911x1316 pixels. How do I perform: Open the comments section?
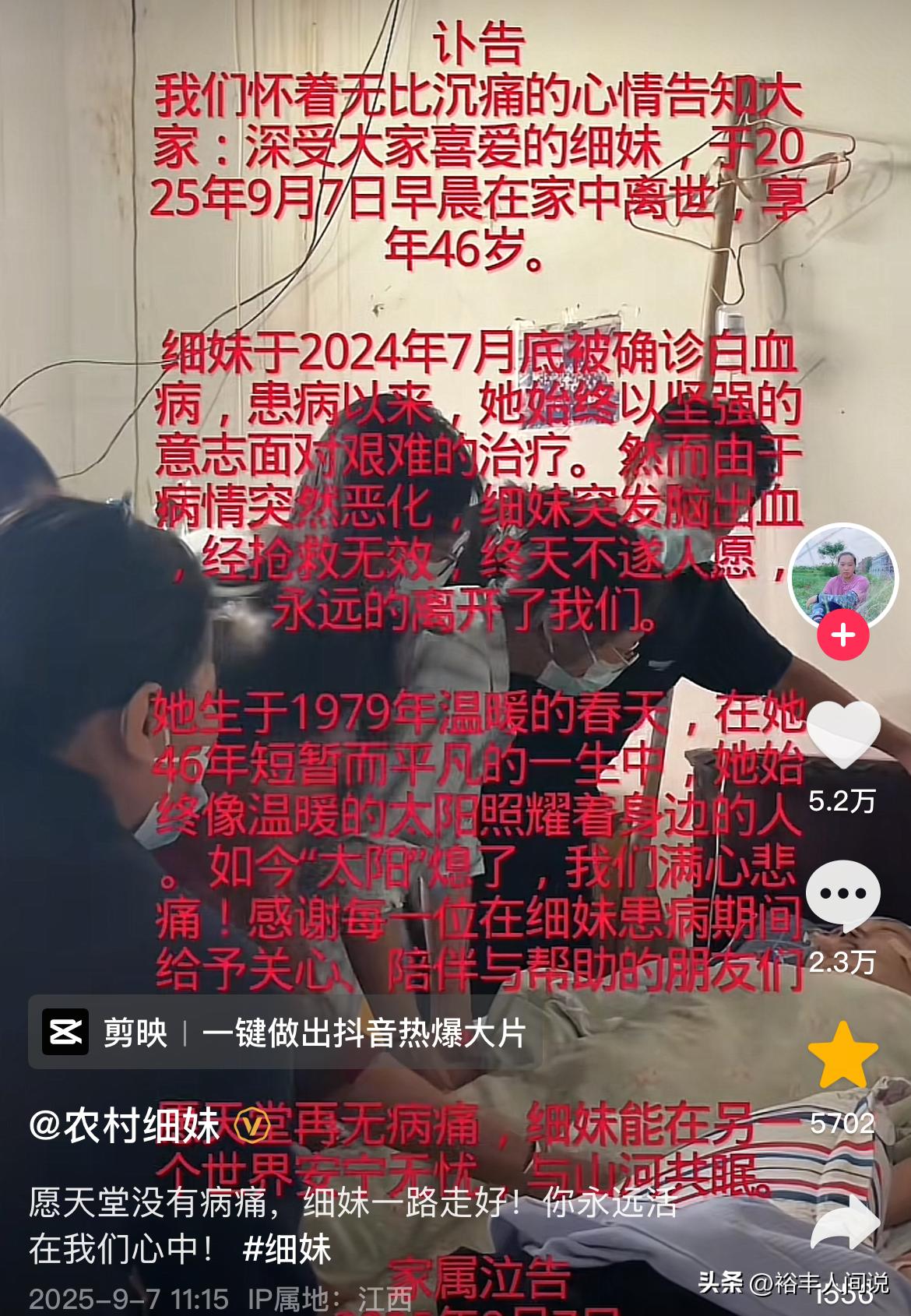pos(843,896)
